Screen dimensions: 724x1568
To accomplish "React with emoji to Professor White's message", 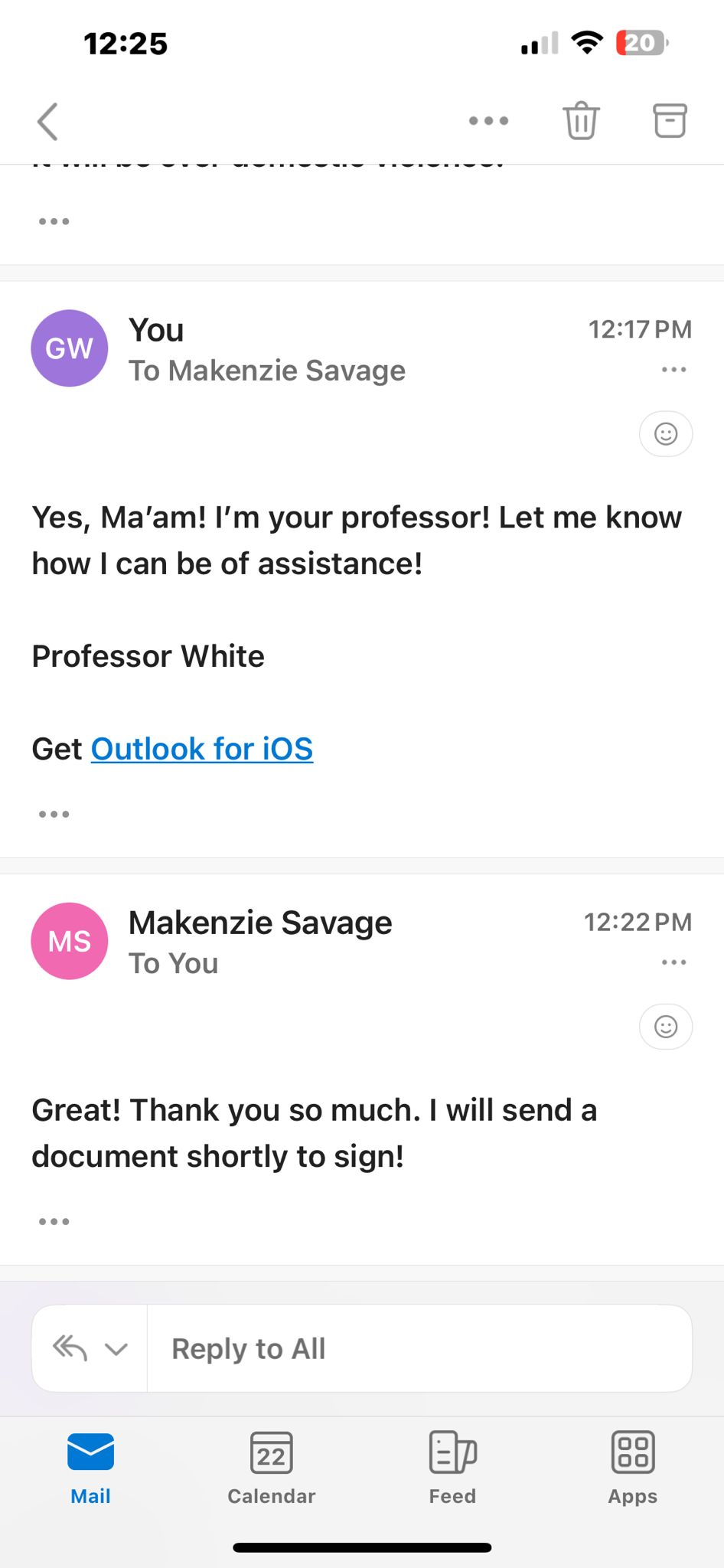I will [x=666, y=434].
